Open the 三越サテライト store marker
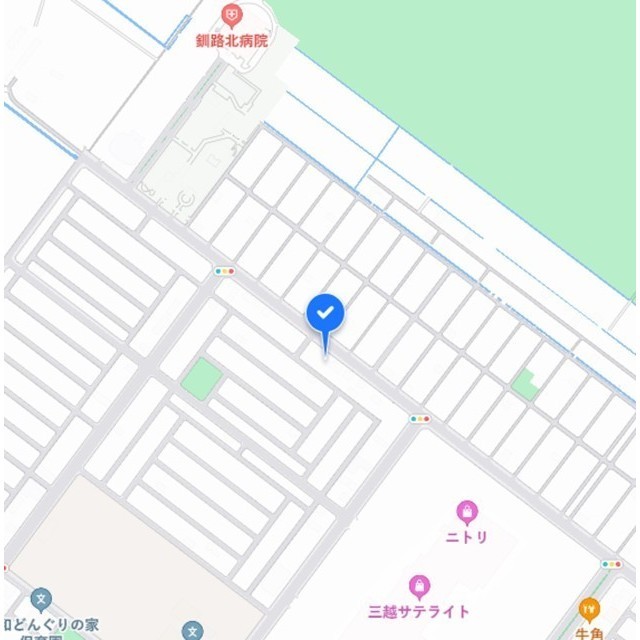The width and height of the screenshot is (640, 640). coord(419,586)
